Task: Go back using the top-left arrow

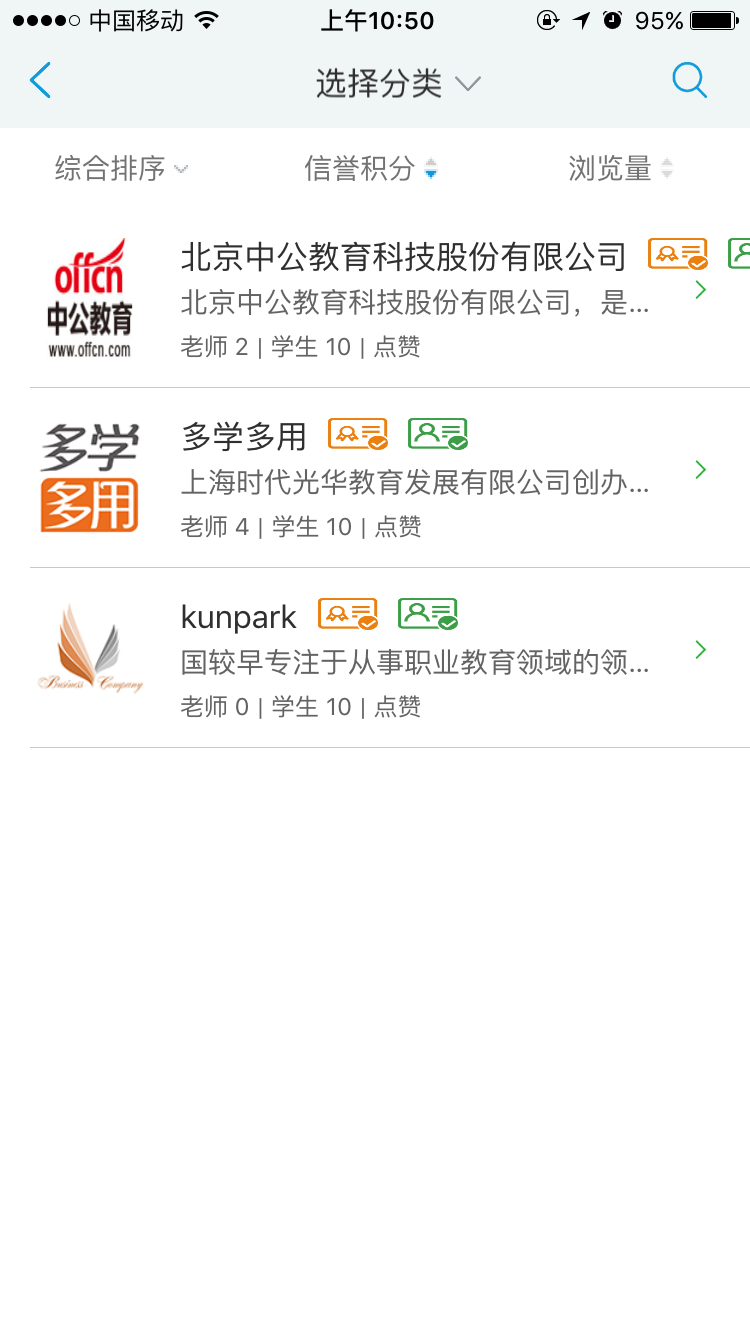Action: click(40, 80)
